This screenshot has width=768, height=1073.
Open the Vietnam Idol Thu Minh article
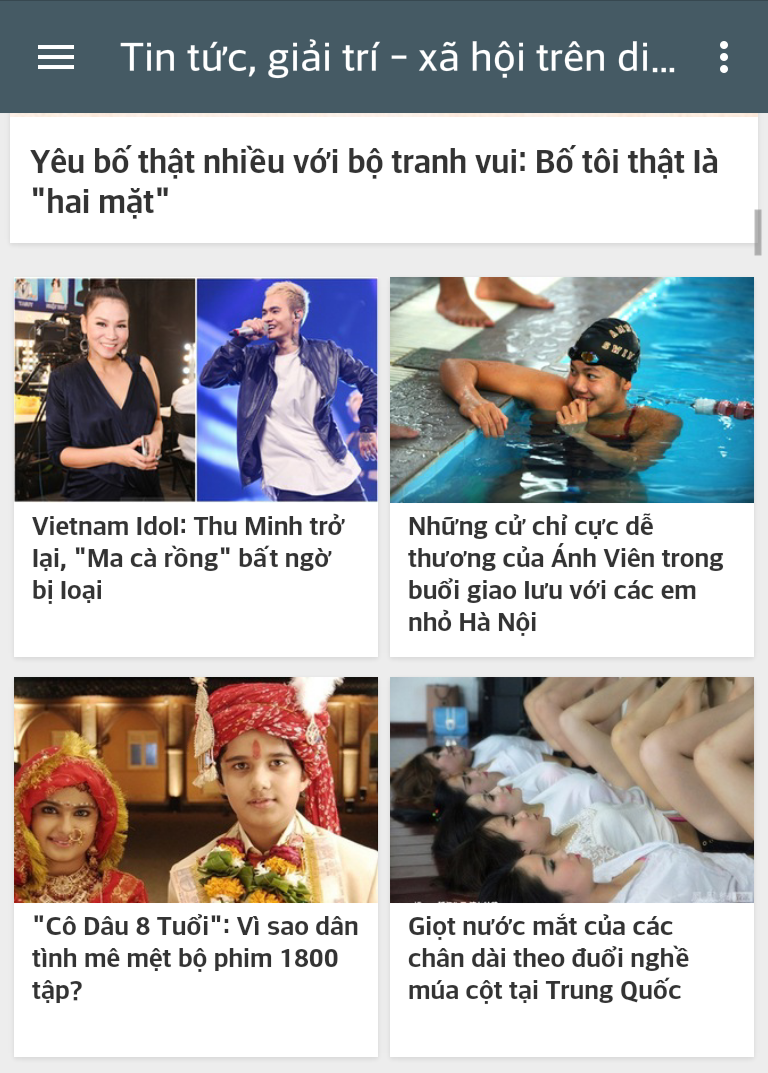196,465
